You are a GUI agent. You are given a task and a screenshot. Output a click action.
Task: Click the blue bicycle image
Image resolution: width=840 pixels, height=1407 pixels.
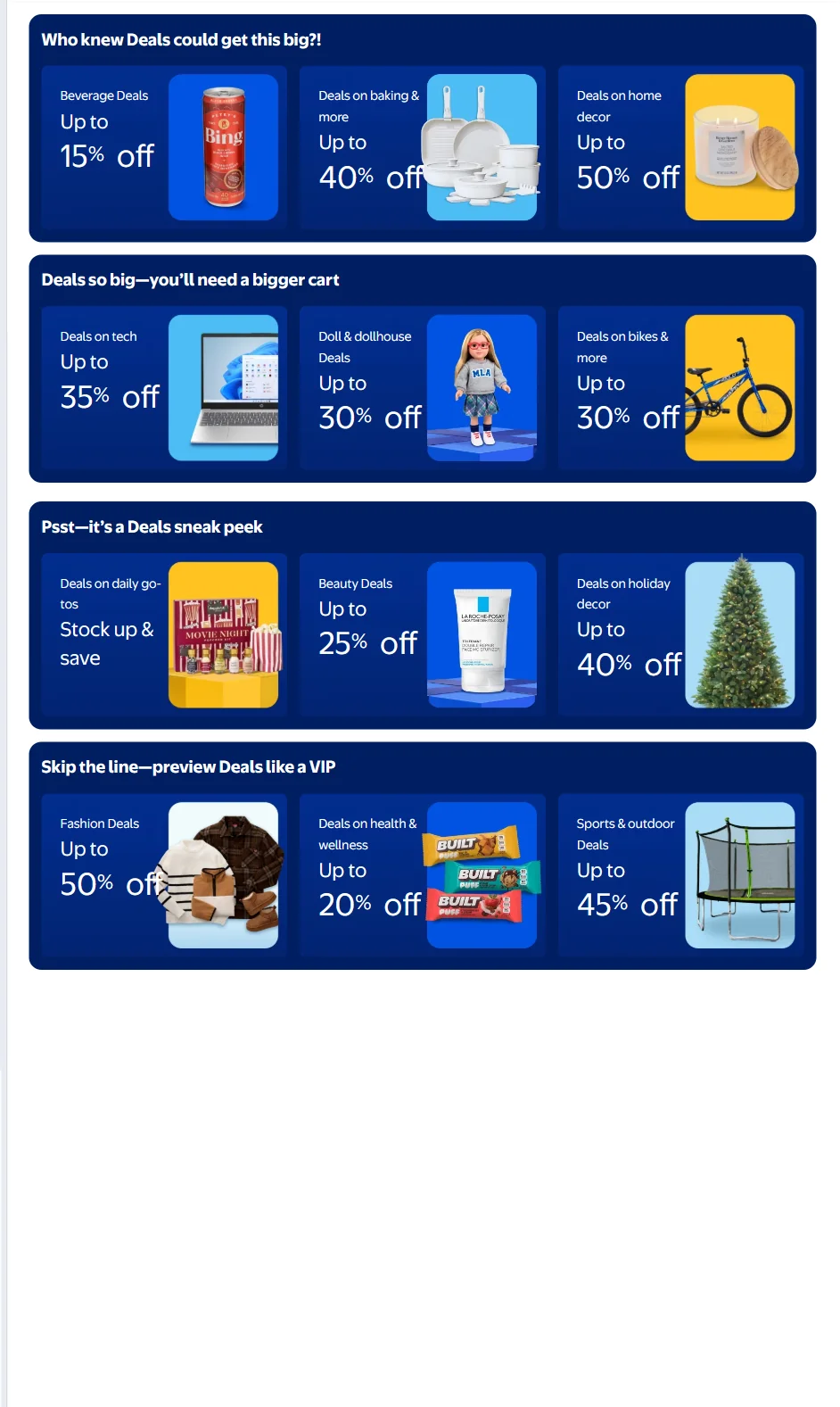[x=739, y=387]
